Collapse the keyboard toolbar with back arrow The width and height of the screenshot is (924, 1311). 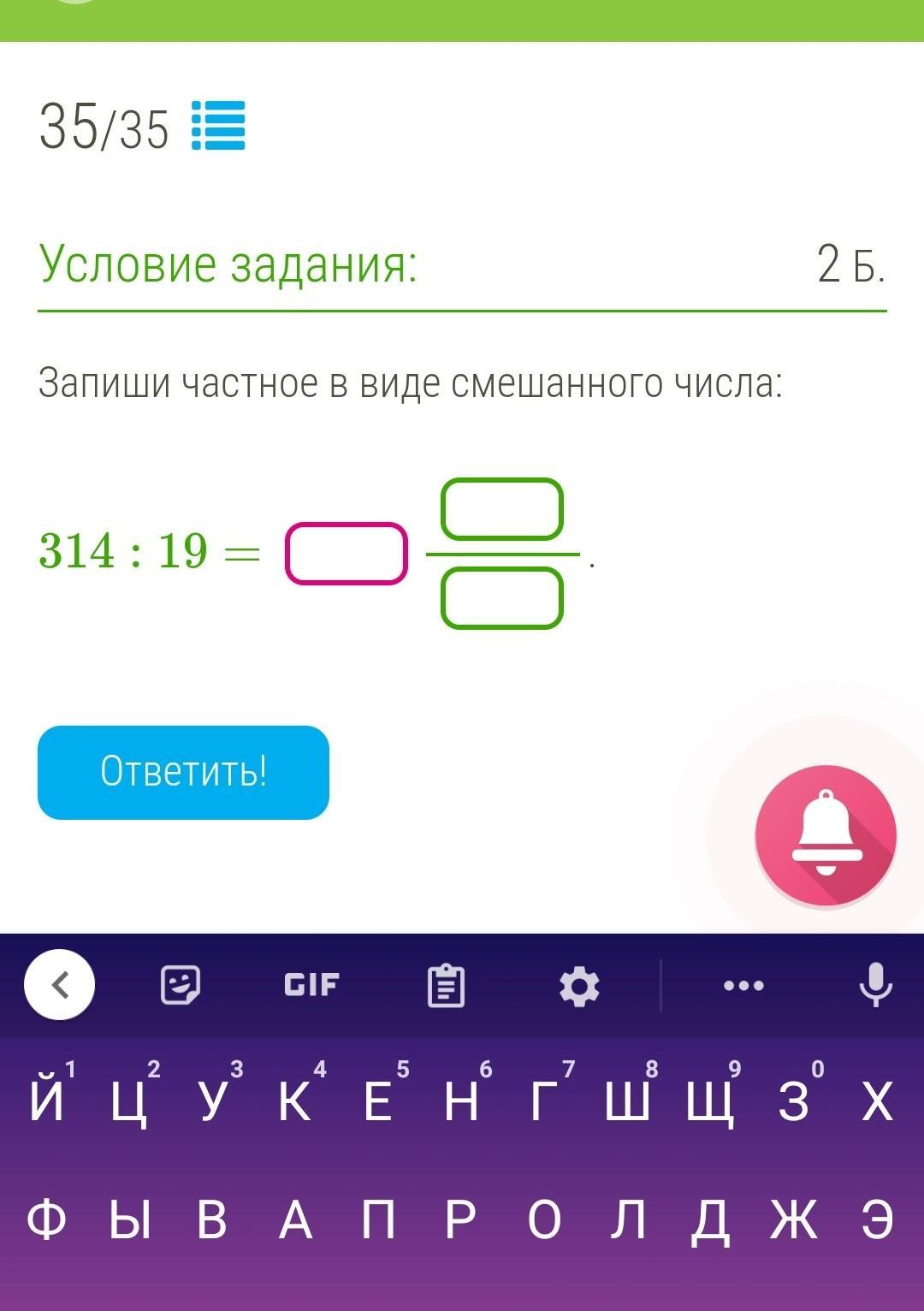(59, 985)
